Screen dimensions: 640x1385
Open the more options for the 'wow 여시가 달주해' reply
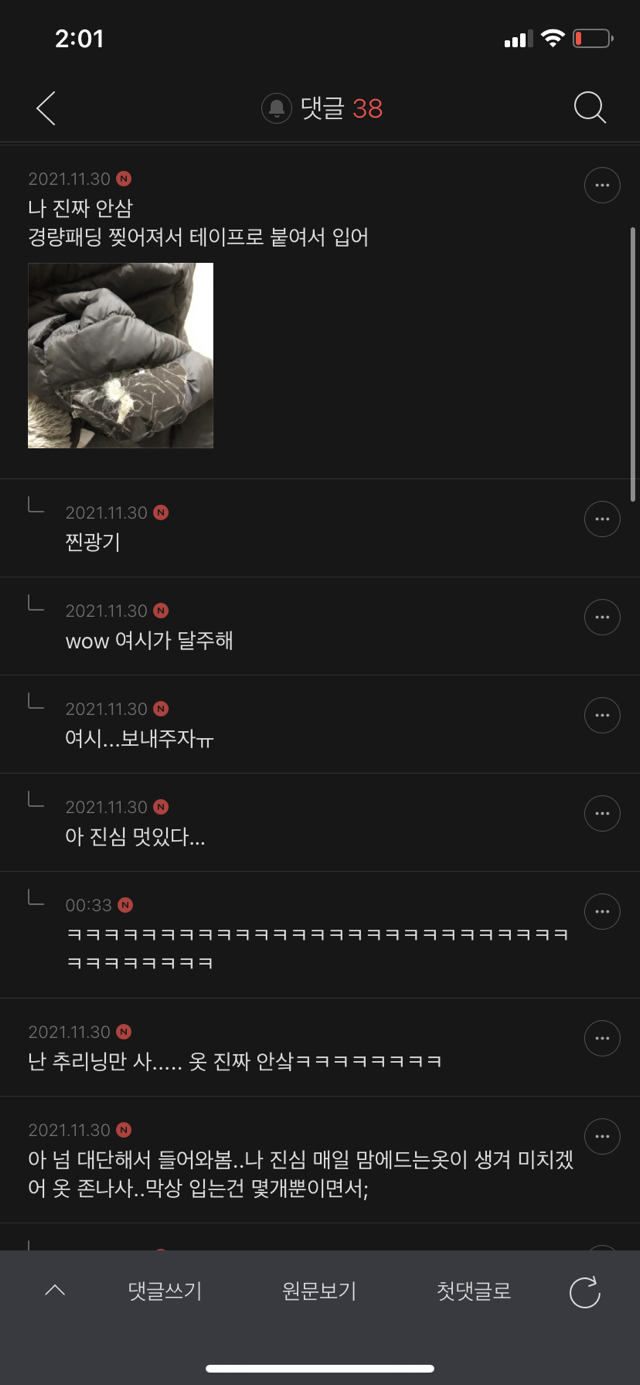(602, 617)
